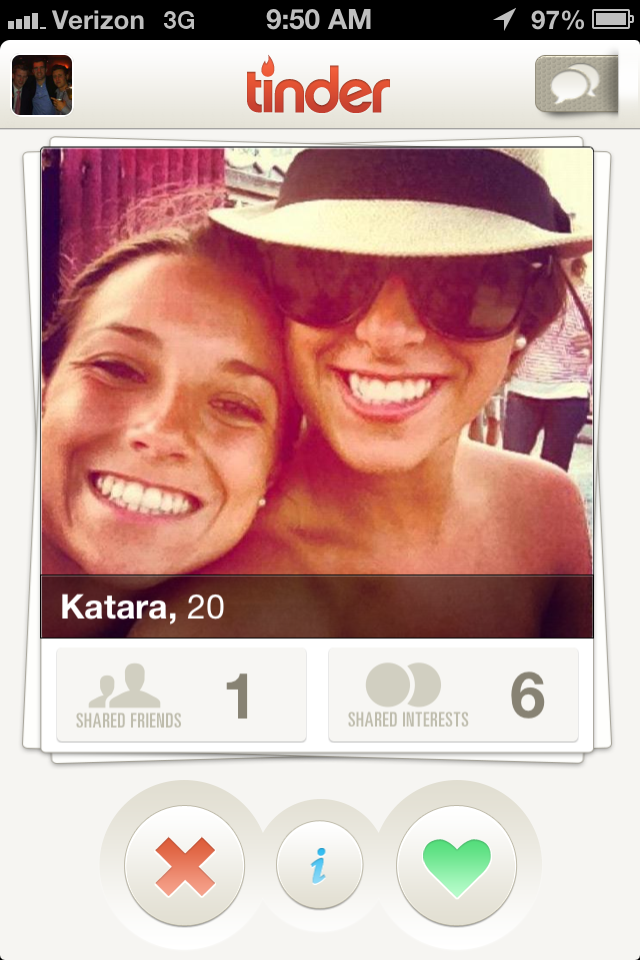Reject Katara with the red X
The image size is (640, 960).
point(185,865)
